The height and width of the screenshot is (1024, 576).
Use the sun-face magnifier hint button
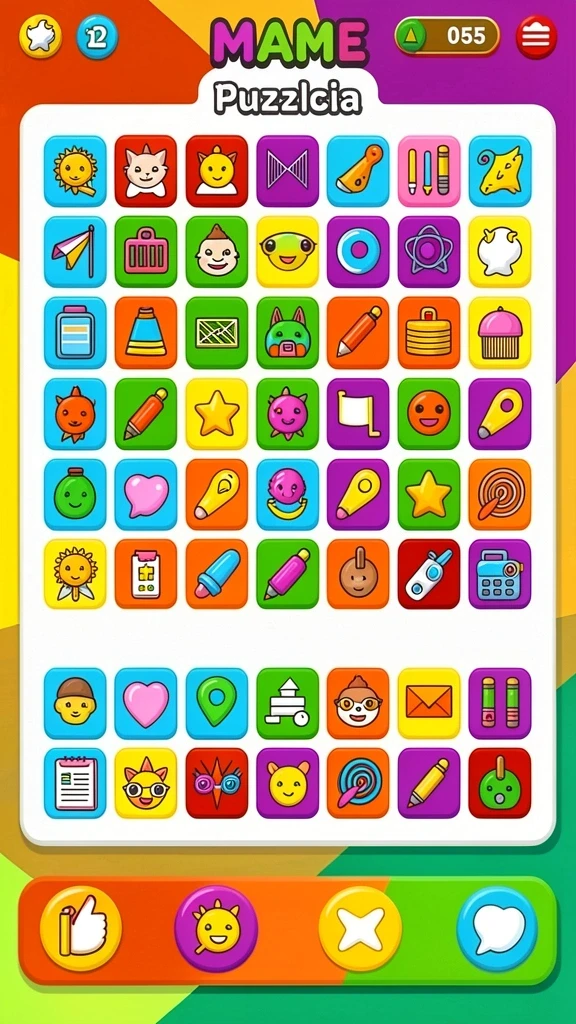216,929
